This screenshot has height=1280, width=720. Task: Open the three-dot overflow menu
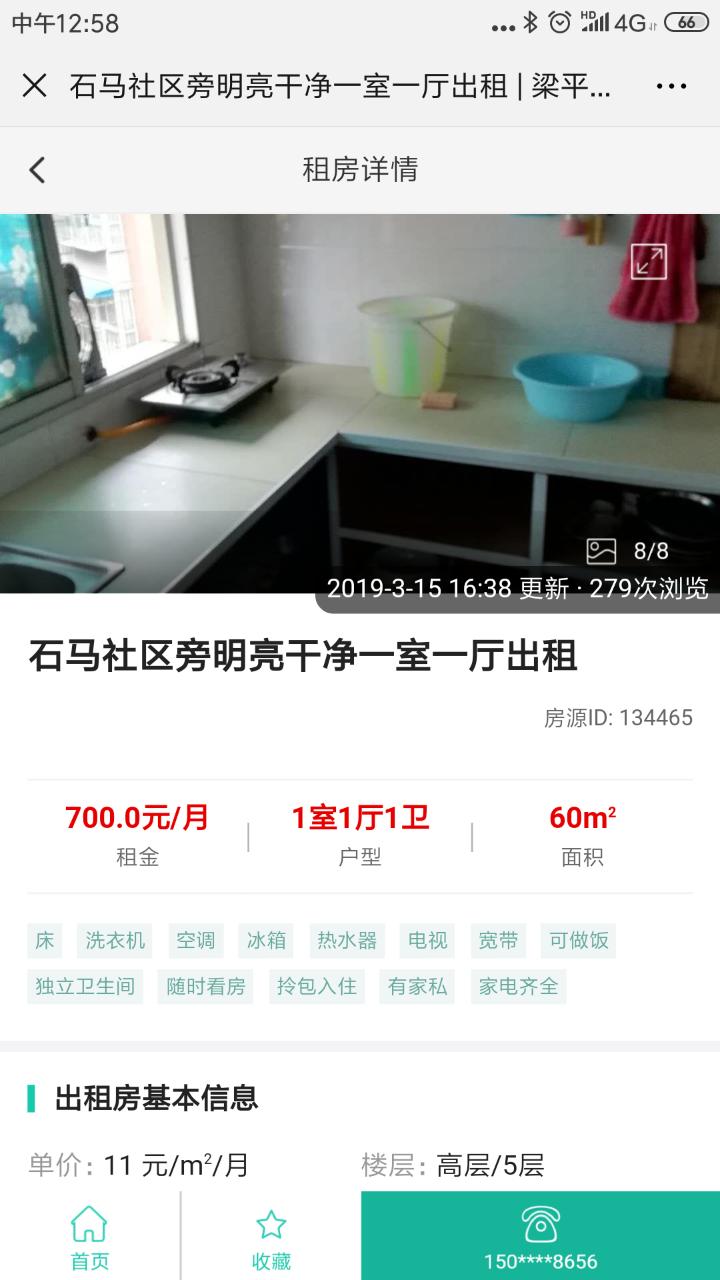point(671,86)
